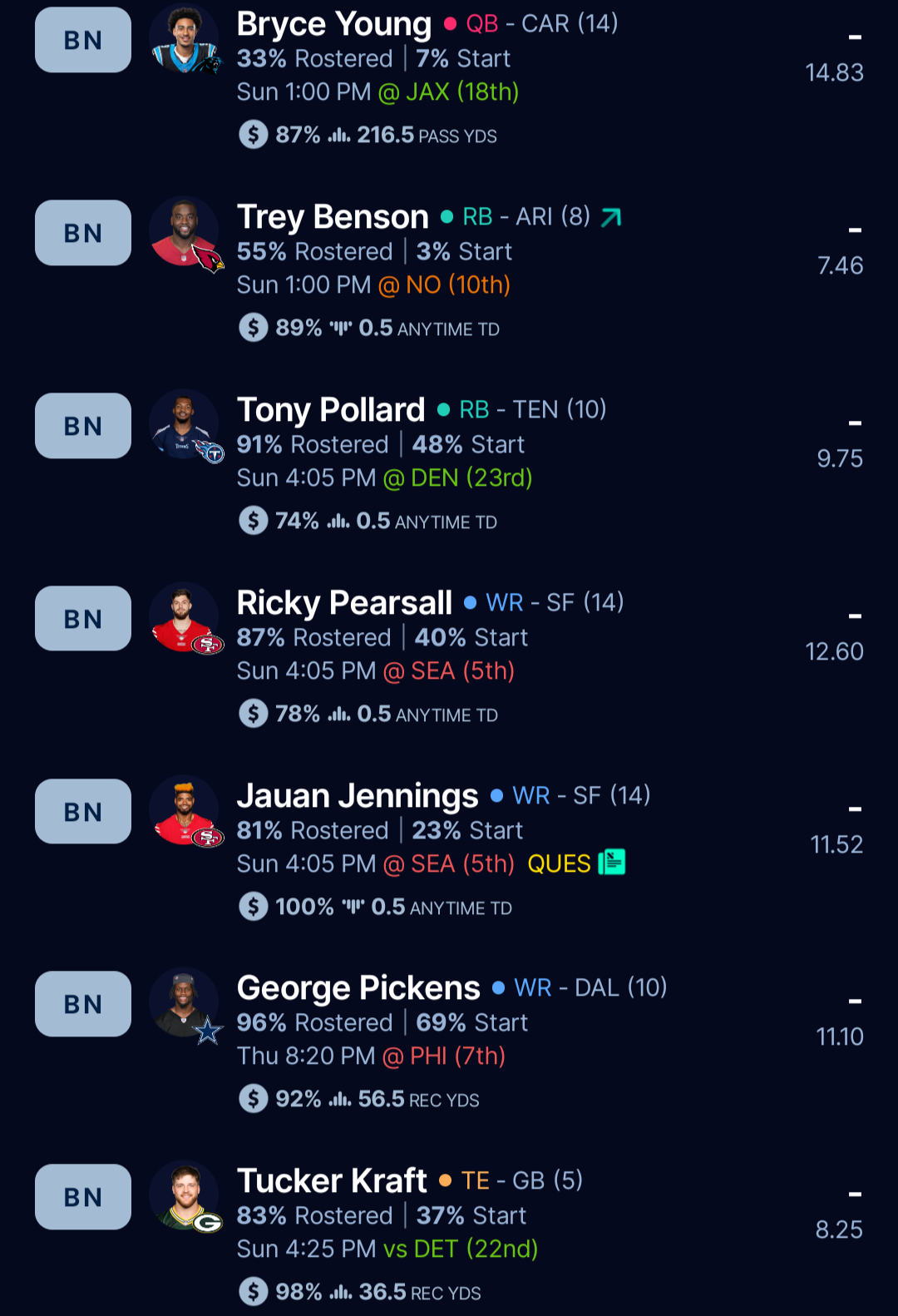898x1316 pixels.
Task: Tap the BN slot button for Jauan Jennings
Action: click(x=83, y=812)
